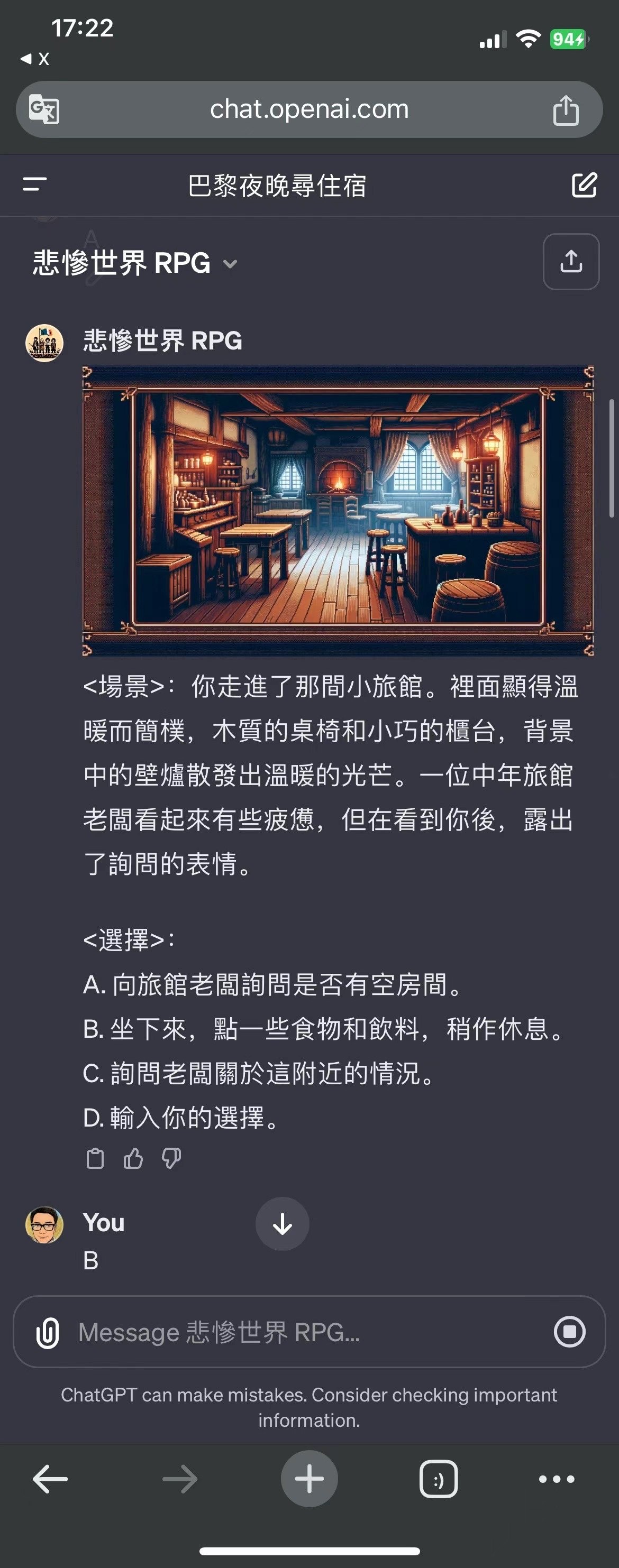This screenshot has height=1568, width=619.
Task: Attach a file with paperclip icon
Action: tap(48, 1332)
